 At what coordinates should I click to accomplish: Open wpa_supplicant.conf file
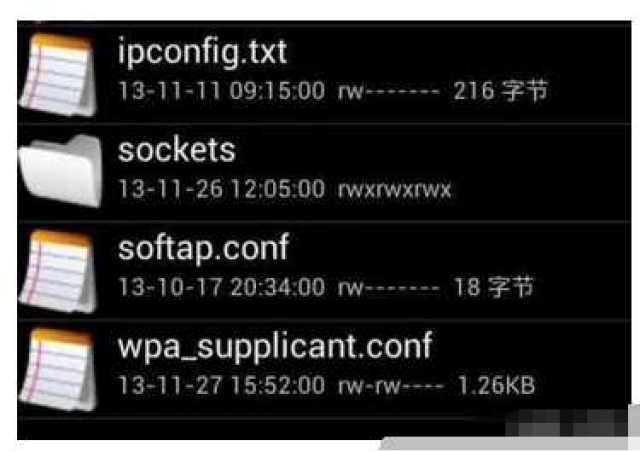pos(324,370)
